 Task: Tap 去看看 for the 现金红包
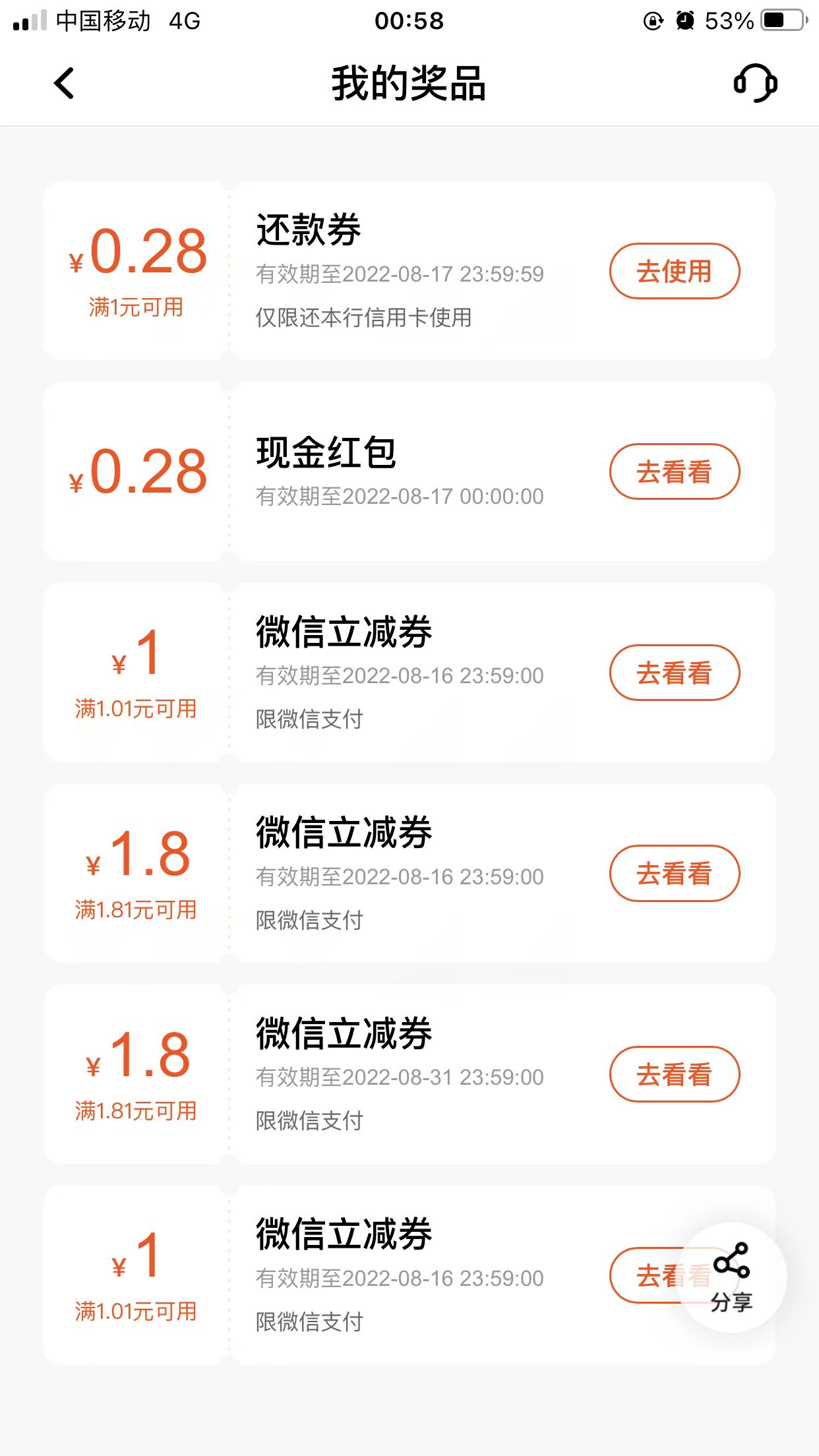[675, 471]
